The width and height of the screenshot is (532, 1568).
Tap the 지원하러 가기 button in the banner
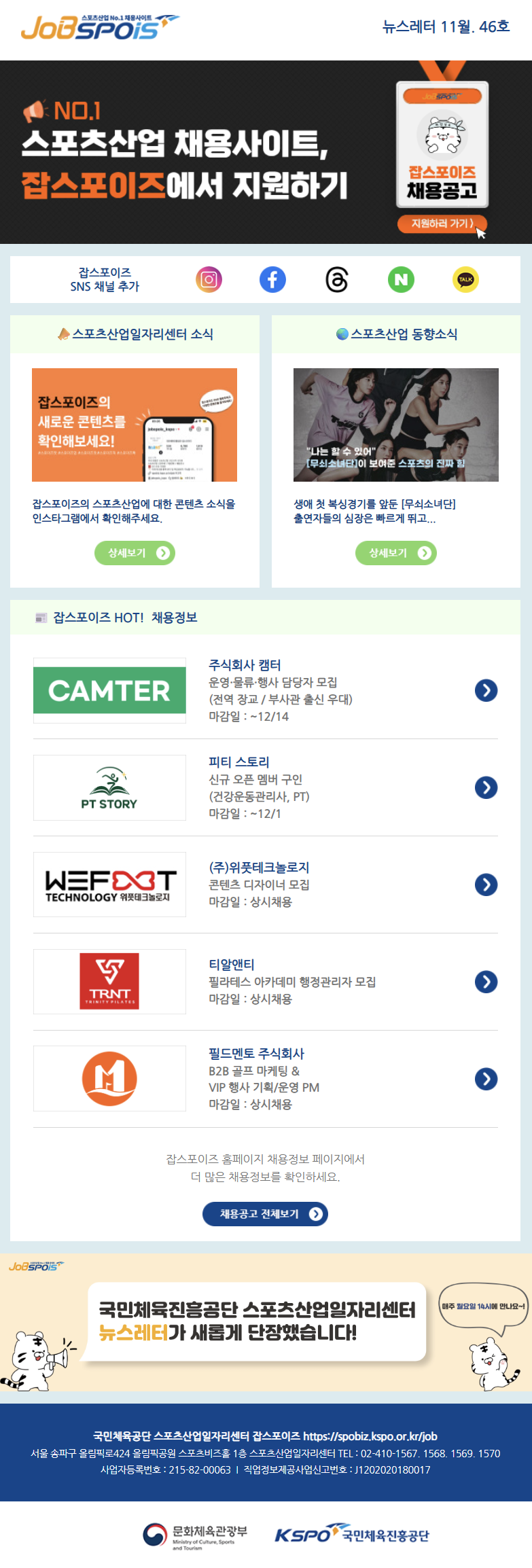click(442, 224)
